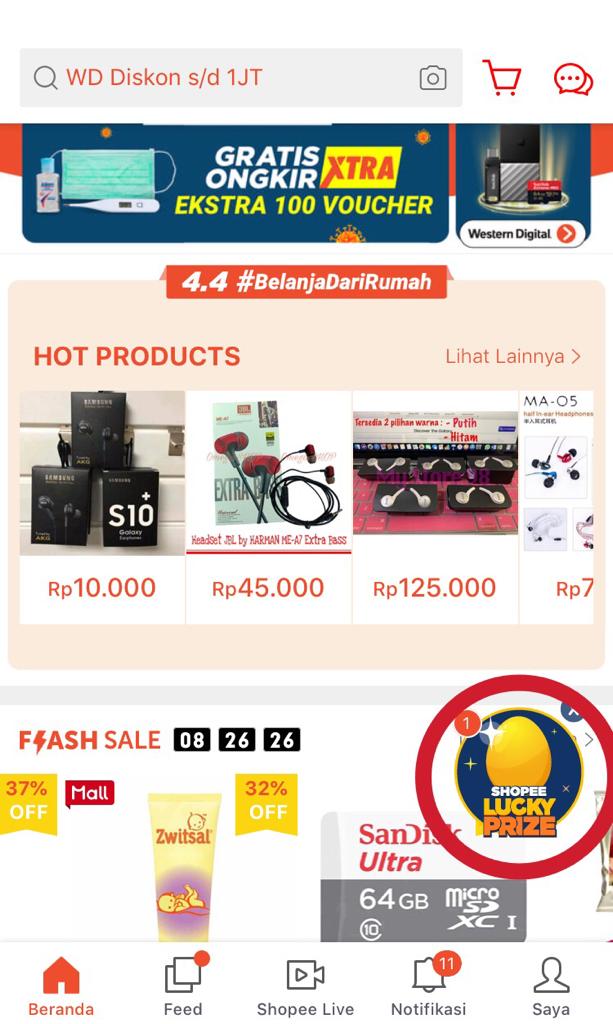Open the shopping cart
Viewport: 613px width, 1024px height.
pos(503,77)
